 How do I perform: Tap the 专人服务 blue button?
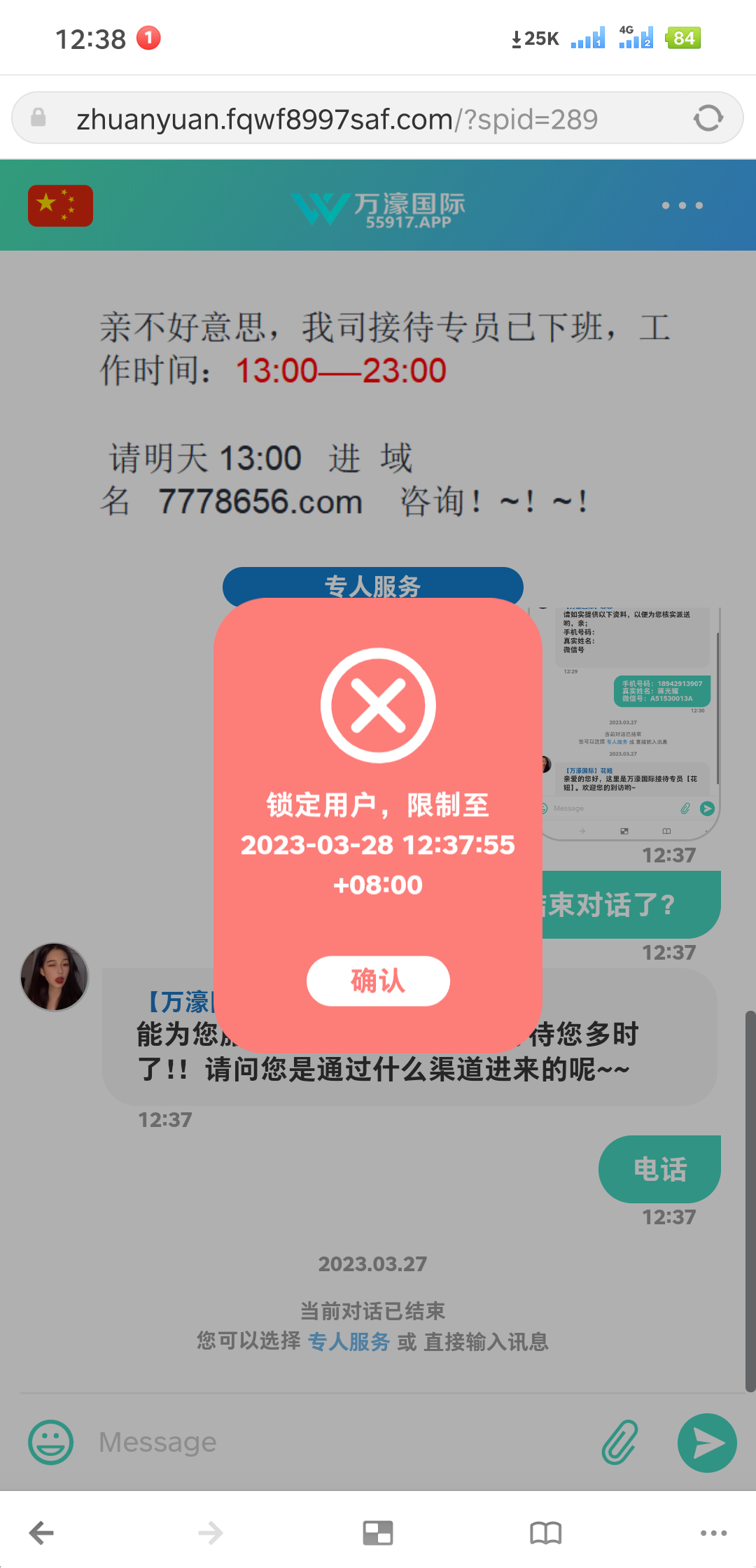(372, 582)
